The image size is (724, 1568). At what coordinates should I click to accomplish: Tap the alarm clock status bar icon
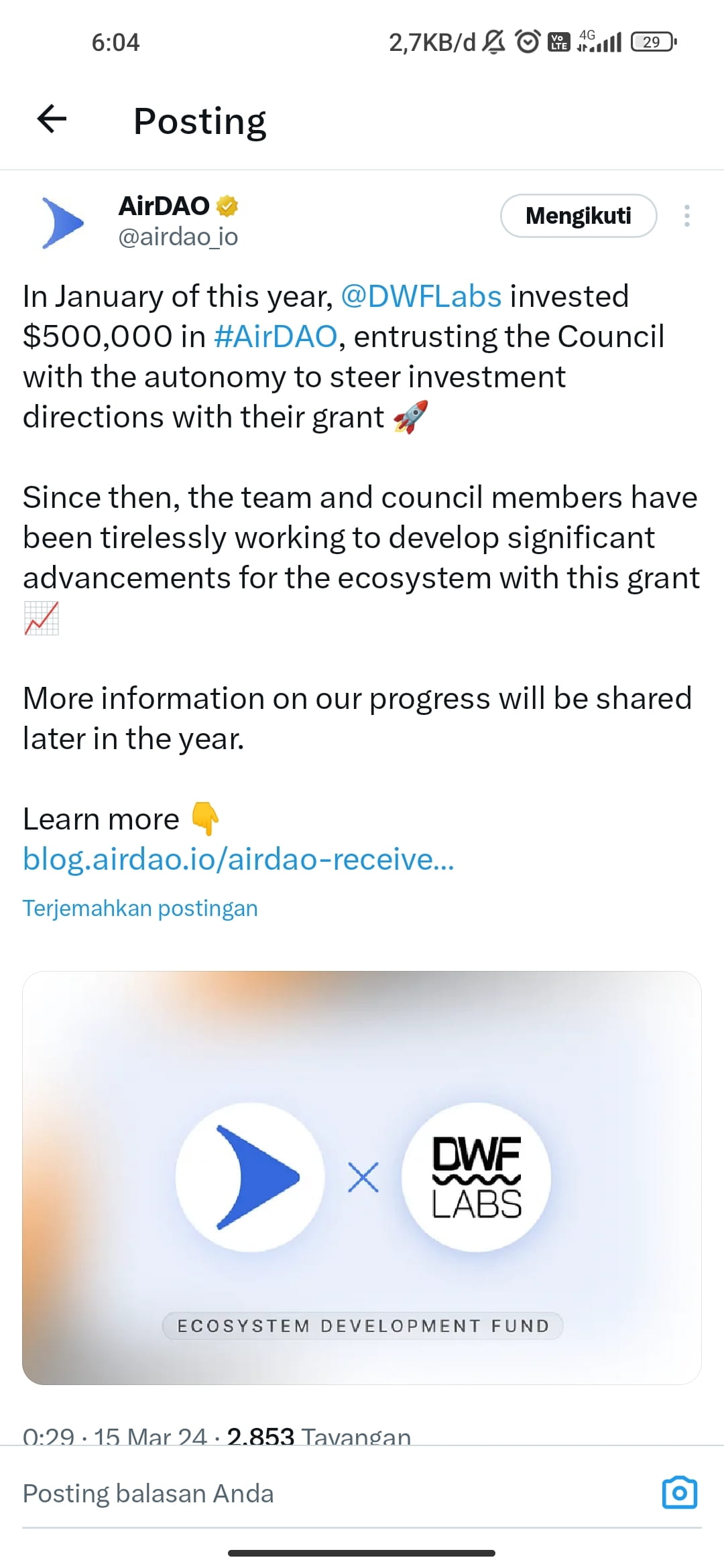[528, 42]
